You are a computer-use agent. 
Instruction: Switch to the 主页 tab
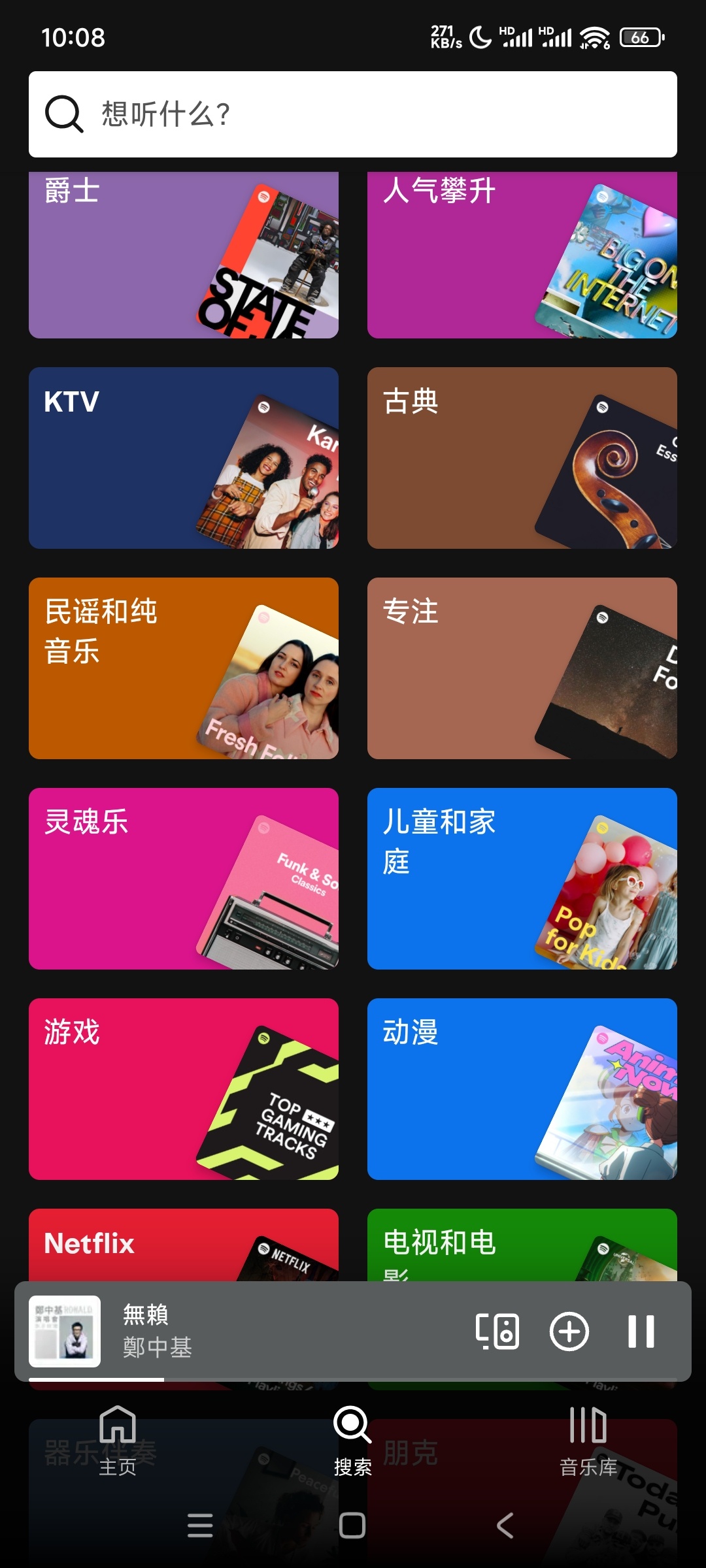118,1440
